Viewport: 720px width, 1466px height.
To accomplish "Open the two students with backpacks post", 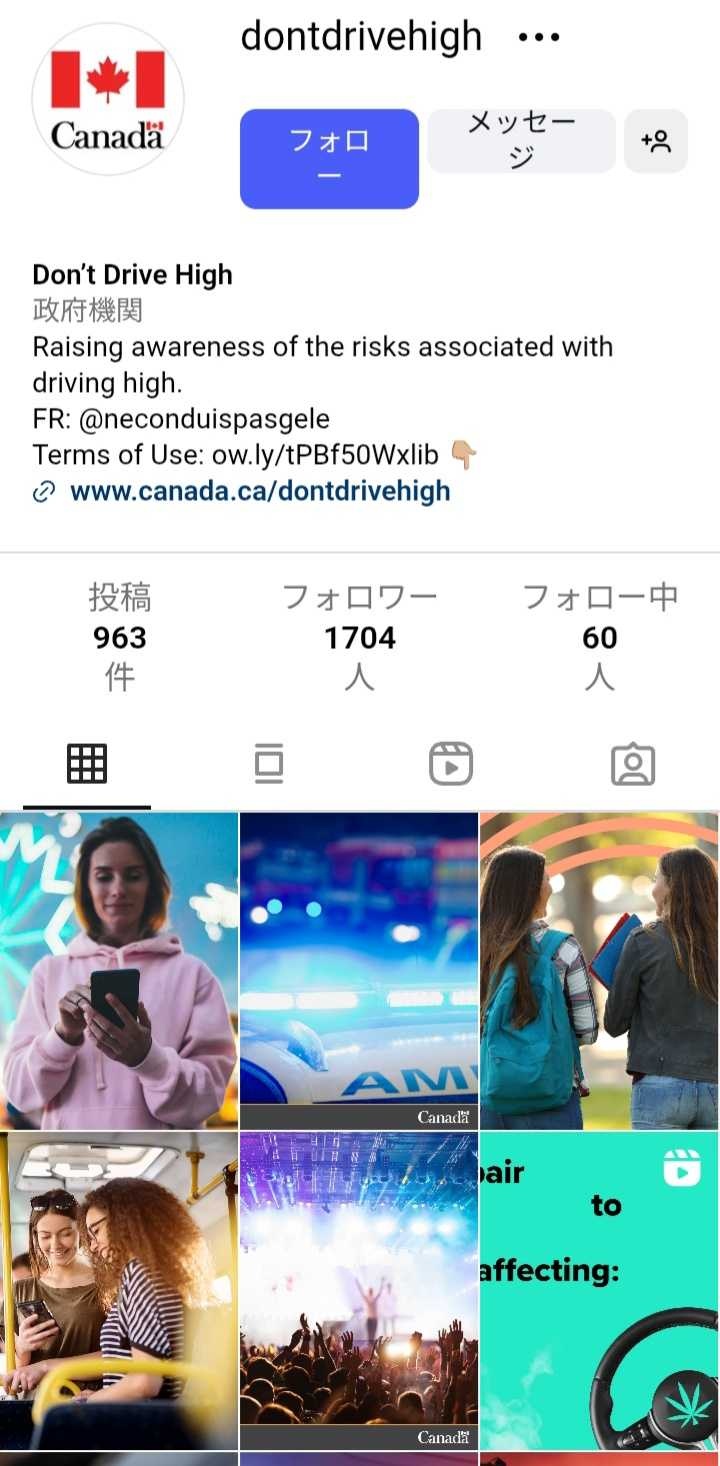I will point(599,970).
